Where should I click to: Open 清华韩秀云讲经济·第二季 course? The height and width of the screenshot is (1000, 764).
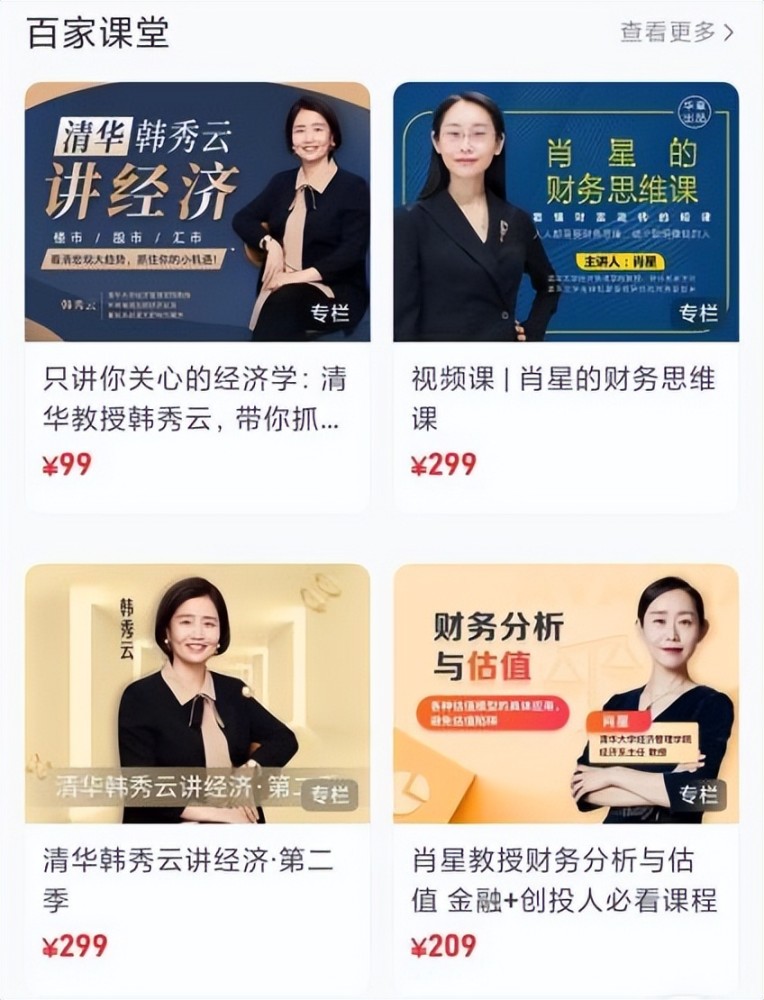pyautogui.click(x=197, y=778)
